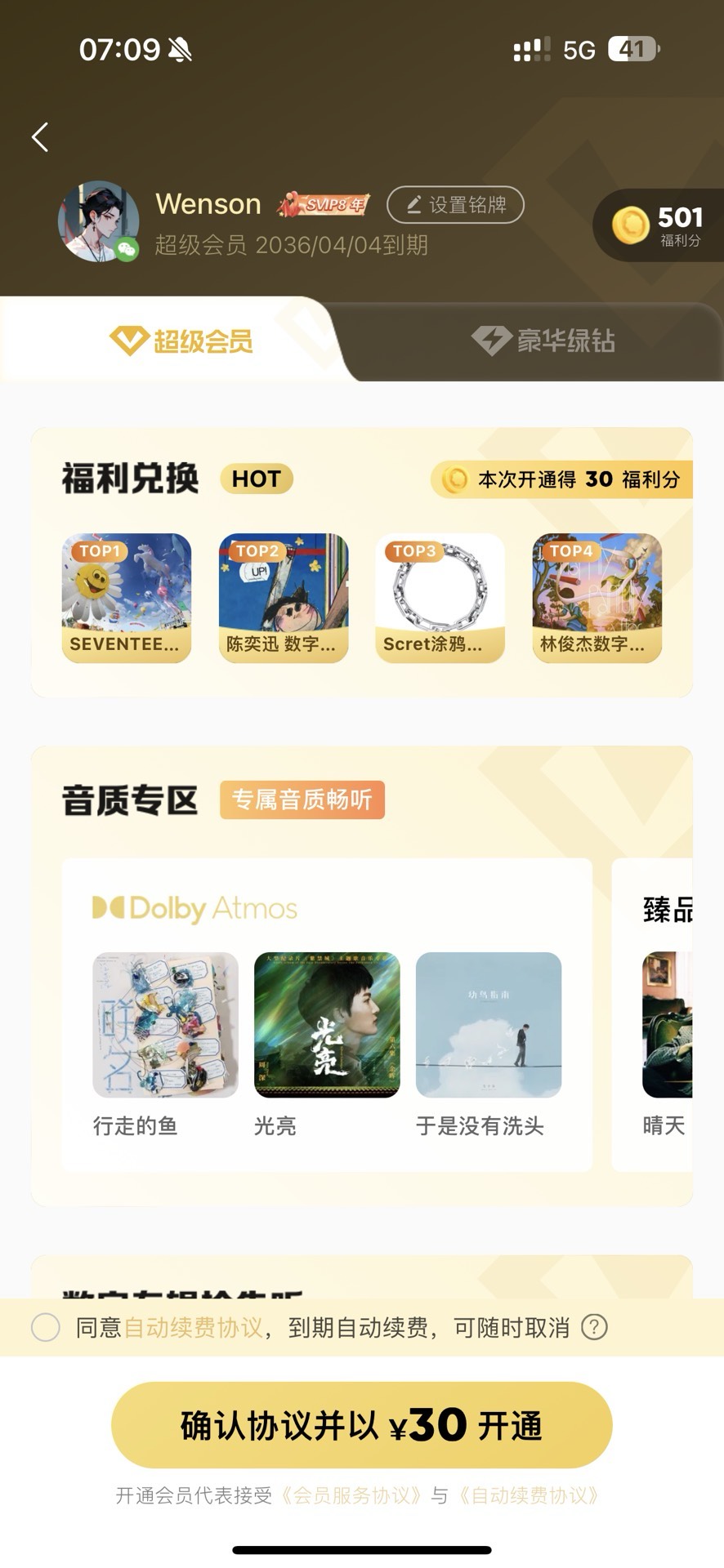Image resolution: width=724 pixels, height=1568 pixels.
Task: Tap 确认协议并以 ¥30 开通 button
Action: click(361, 1425)
